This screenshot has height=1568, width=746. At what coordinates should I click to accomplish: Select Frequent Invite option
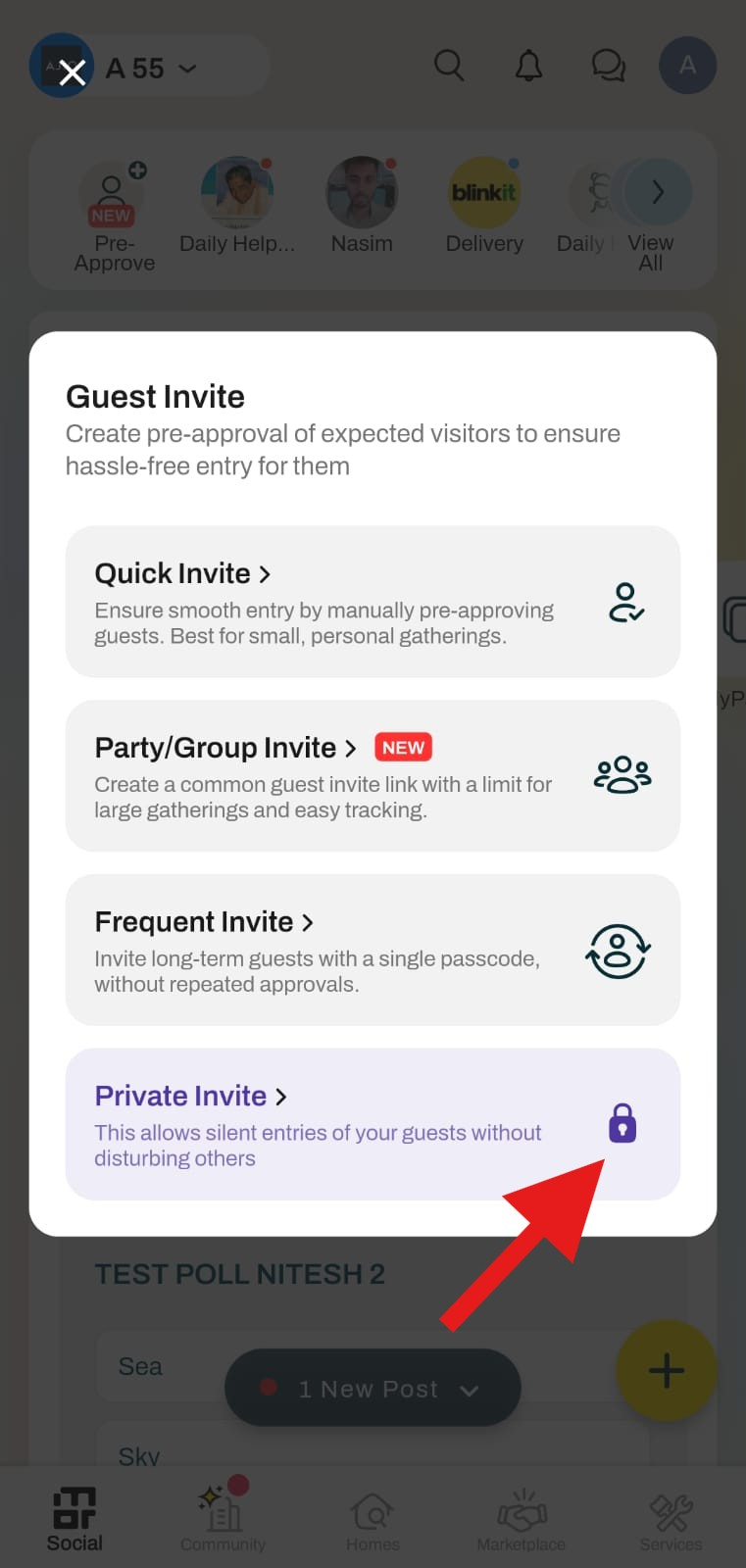[x=373, y=951]
